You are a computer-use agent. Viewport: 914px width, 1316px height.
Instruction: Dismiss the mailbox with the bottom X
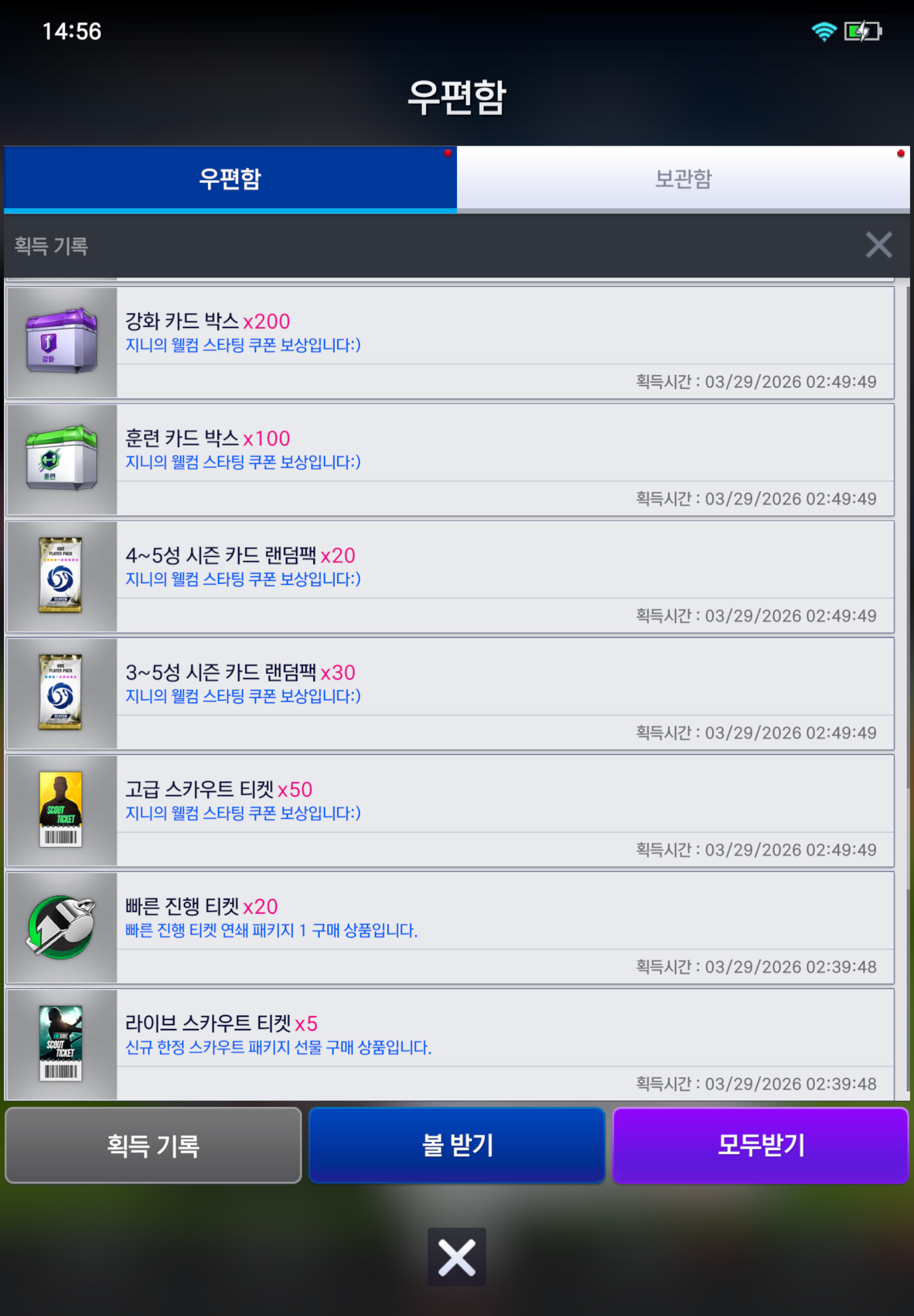pyautogui.click(x=457, y=1257)
